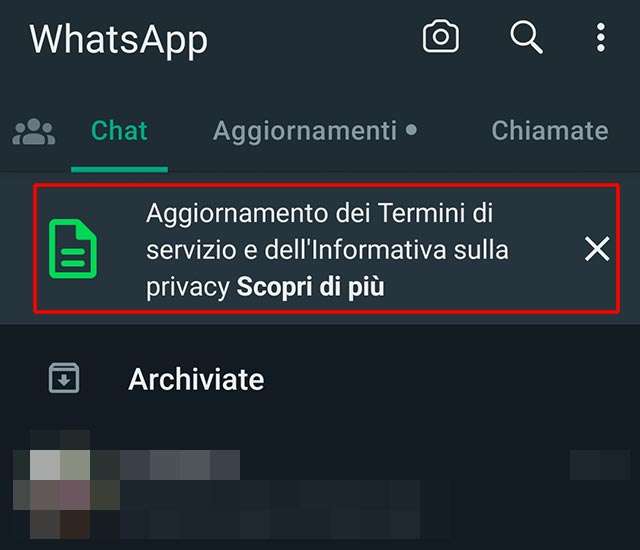Switch to the Communities tab
This screenshot has width=640, height=550.
34,131
